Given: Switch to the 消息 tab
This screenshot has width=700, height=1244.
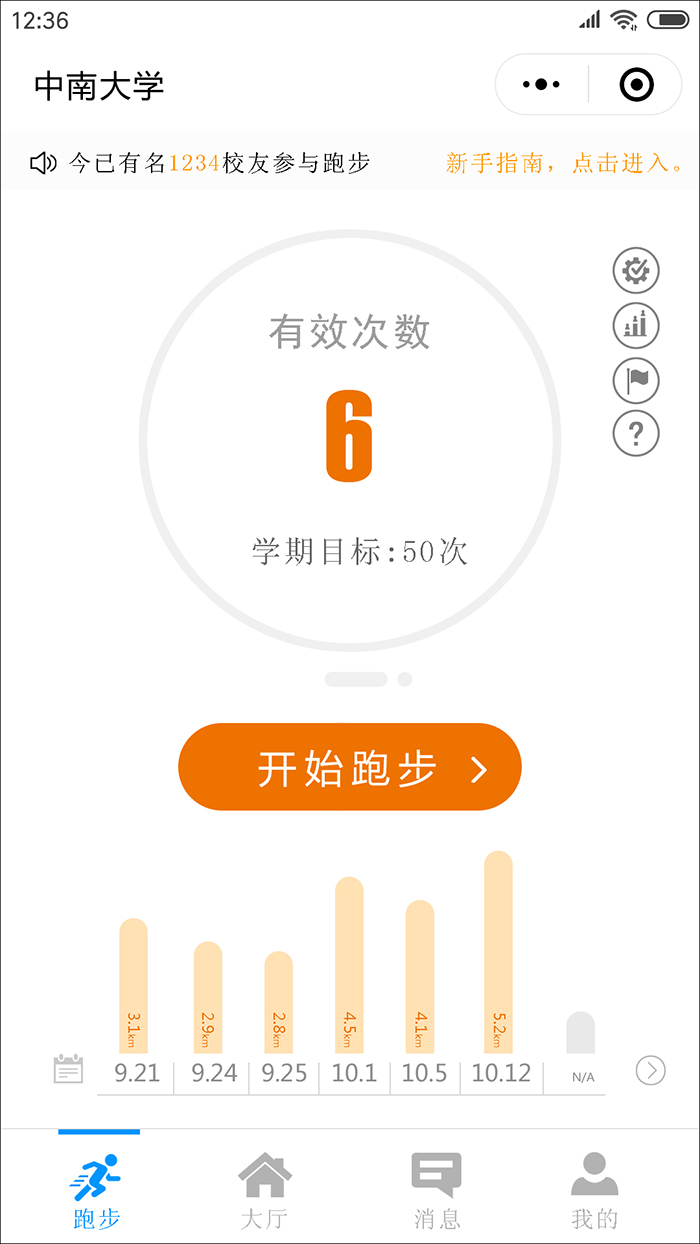Looking at the screenshot, I should tap(437, 1190).
